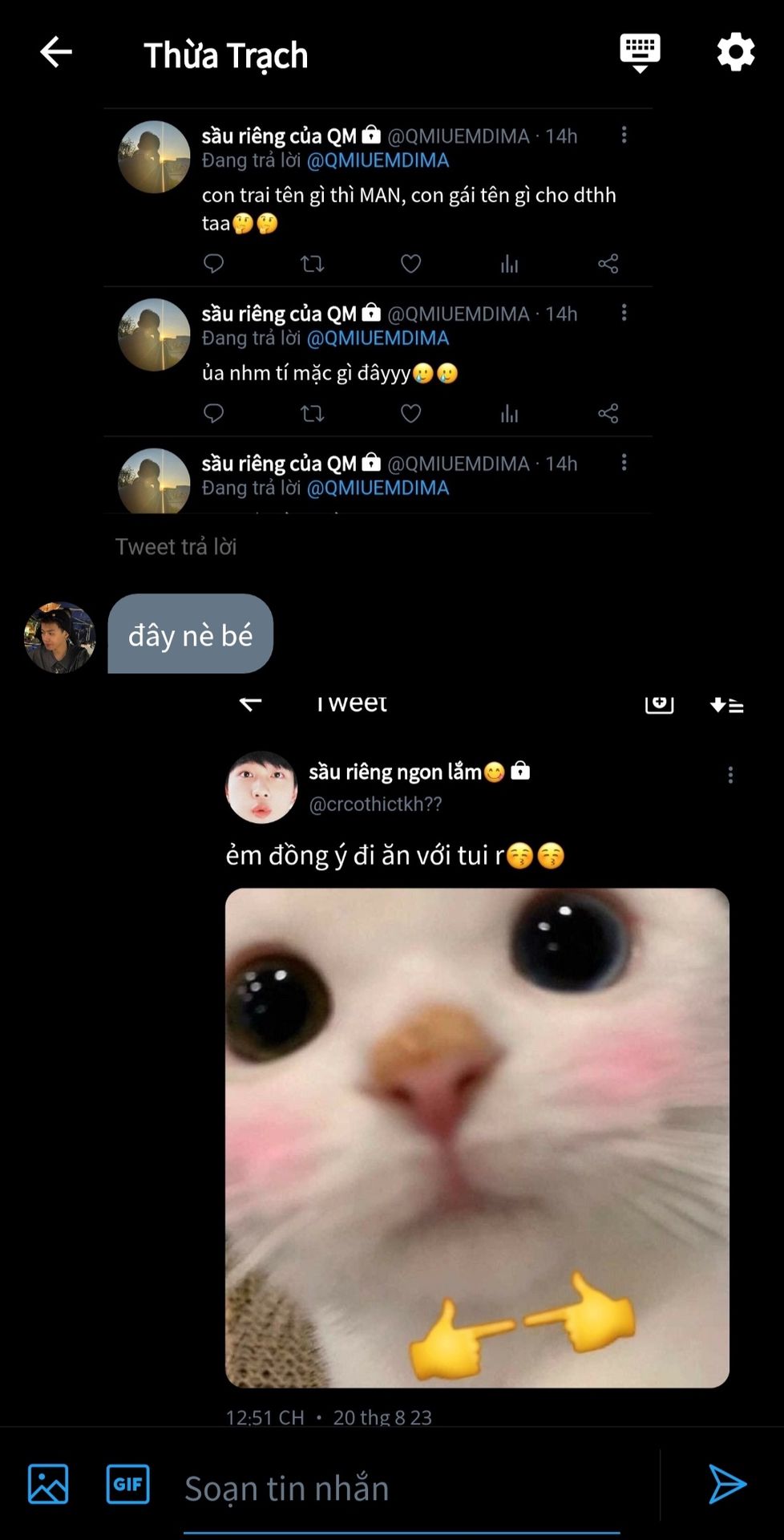This screenshot has height=1540, width=784.
Task: Open the conversation settings gear
Action: 735,53
